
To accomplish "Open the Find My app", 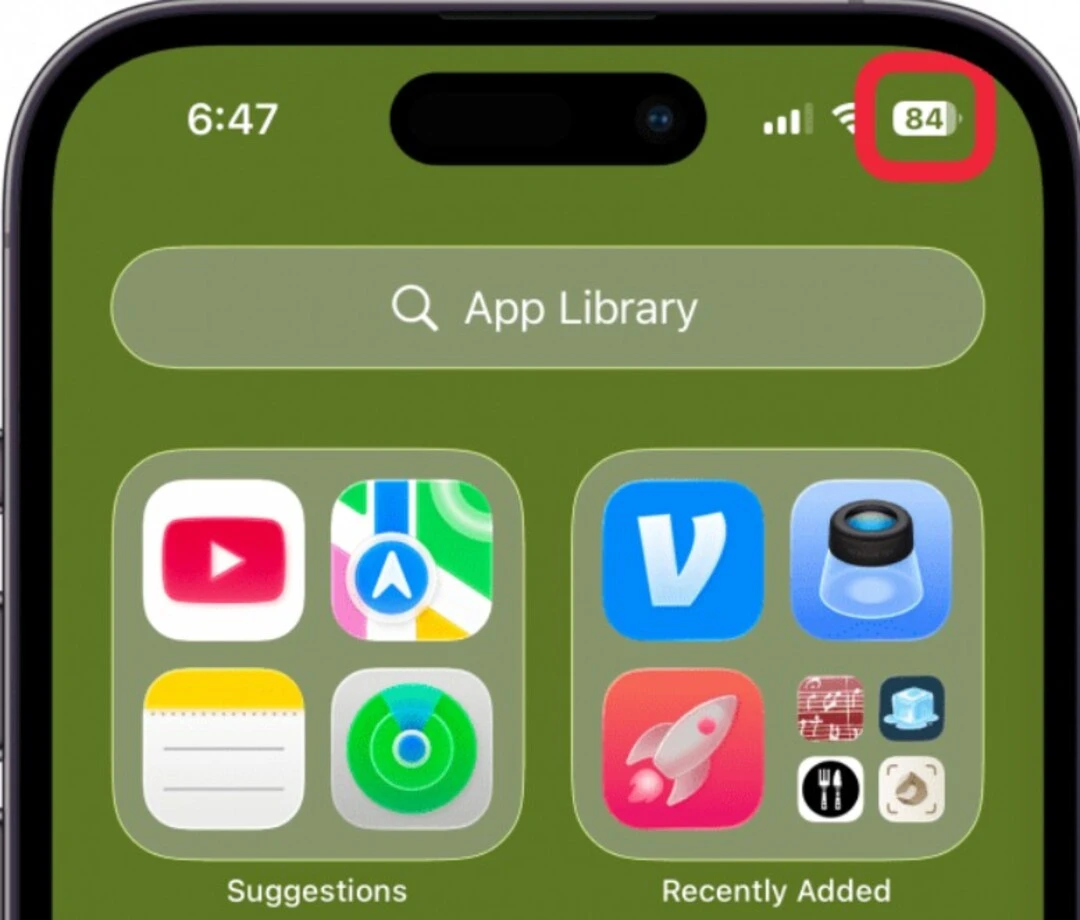I will [412, 749].
